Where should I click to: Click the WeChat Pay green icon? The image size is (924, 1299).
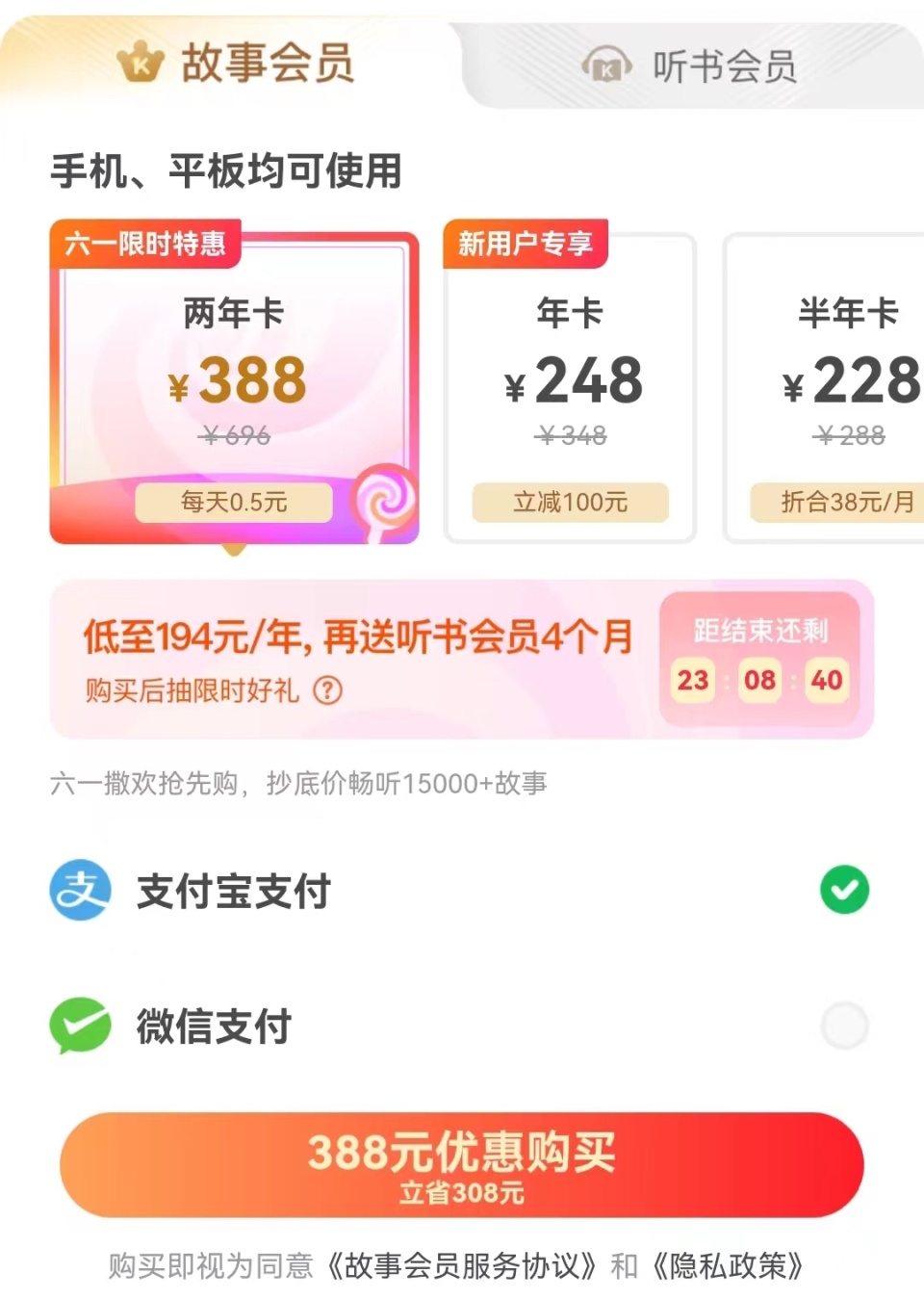(80, 1026)
